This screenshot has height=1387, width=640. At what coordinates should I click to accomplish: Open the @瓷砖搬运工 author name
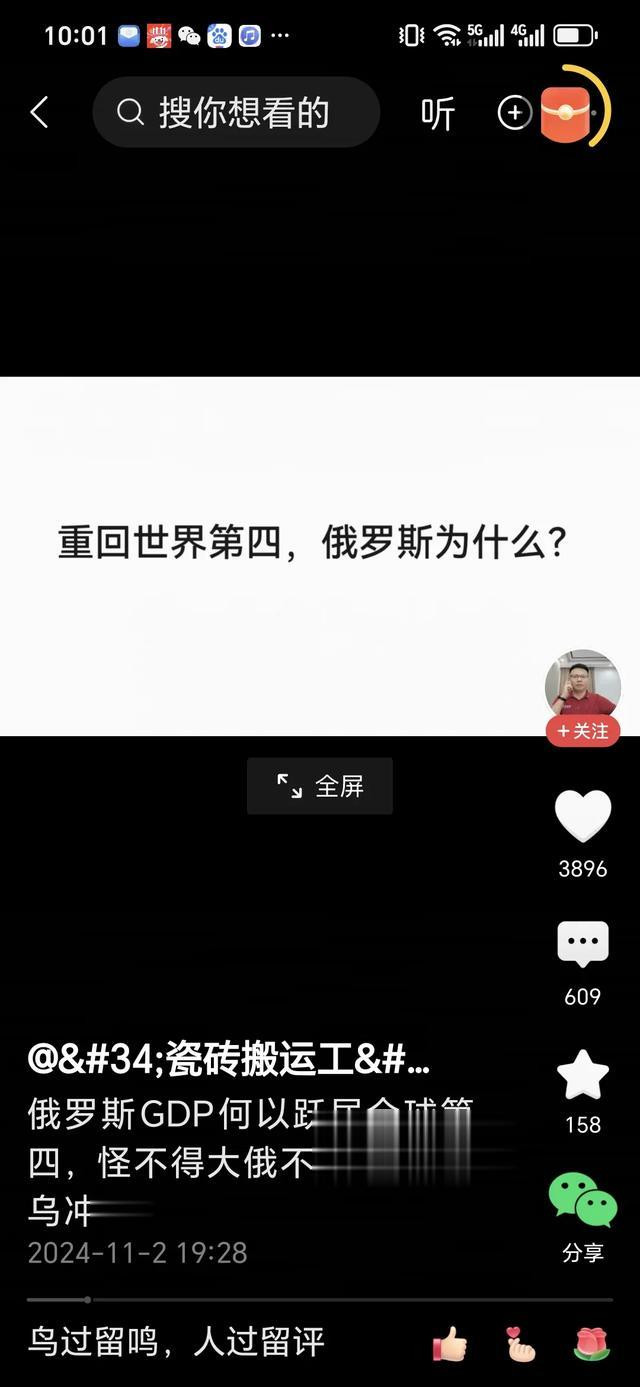coord(229,1061)
